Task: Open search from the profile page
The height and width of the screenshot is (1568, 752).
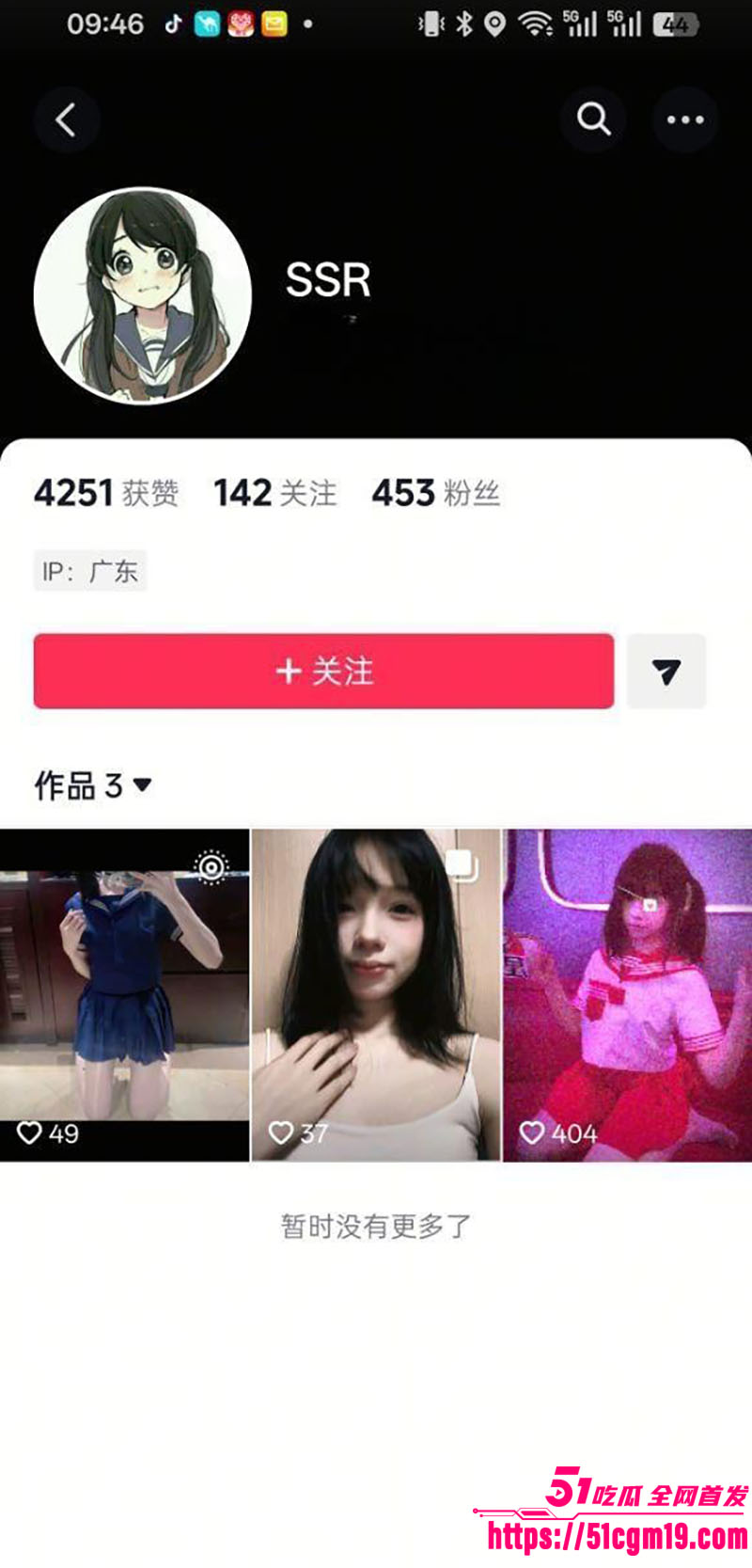Action: (x=592, y=120)
